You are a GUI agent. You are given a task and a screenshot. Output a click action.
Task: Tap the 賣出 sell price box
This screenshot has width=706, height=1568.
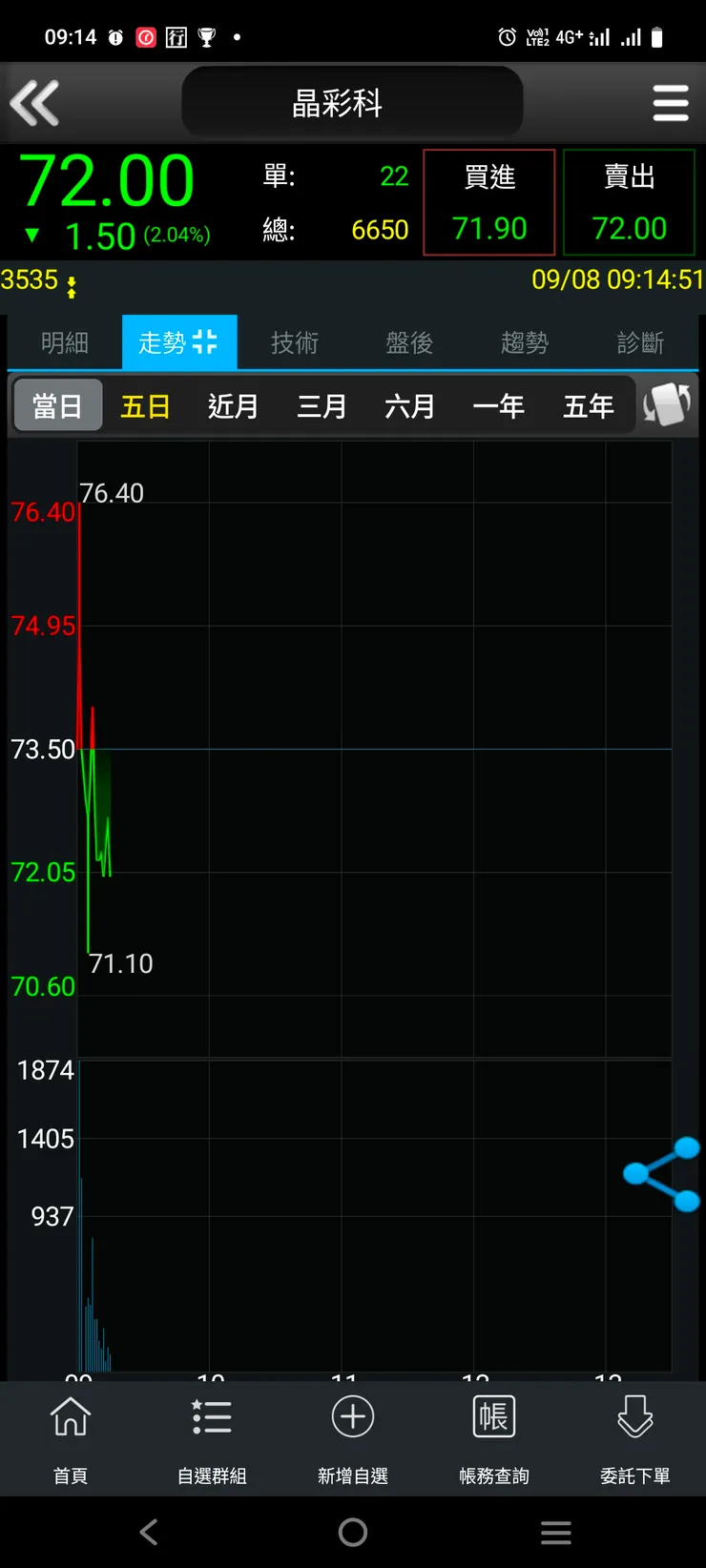(629, 202)
